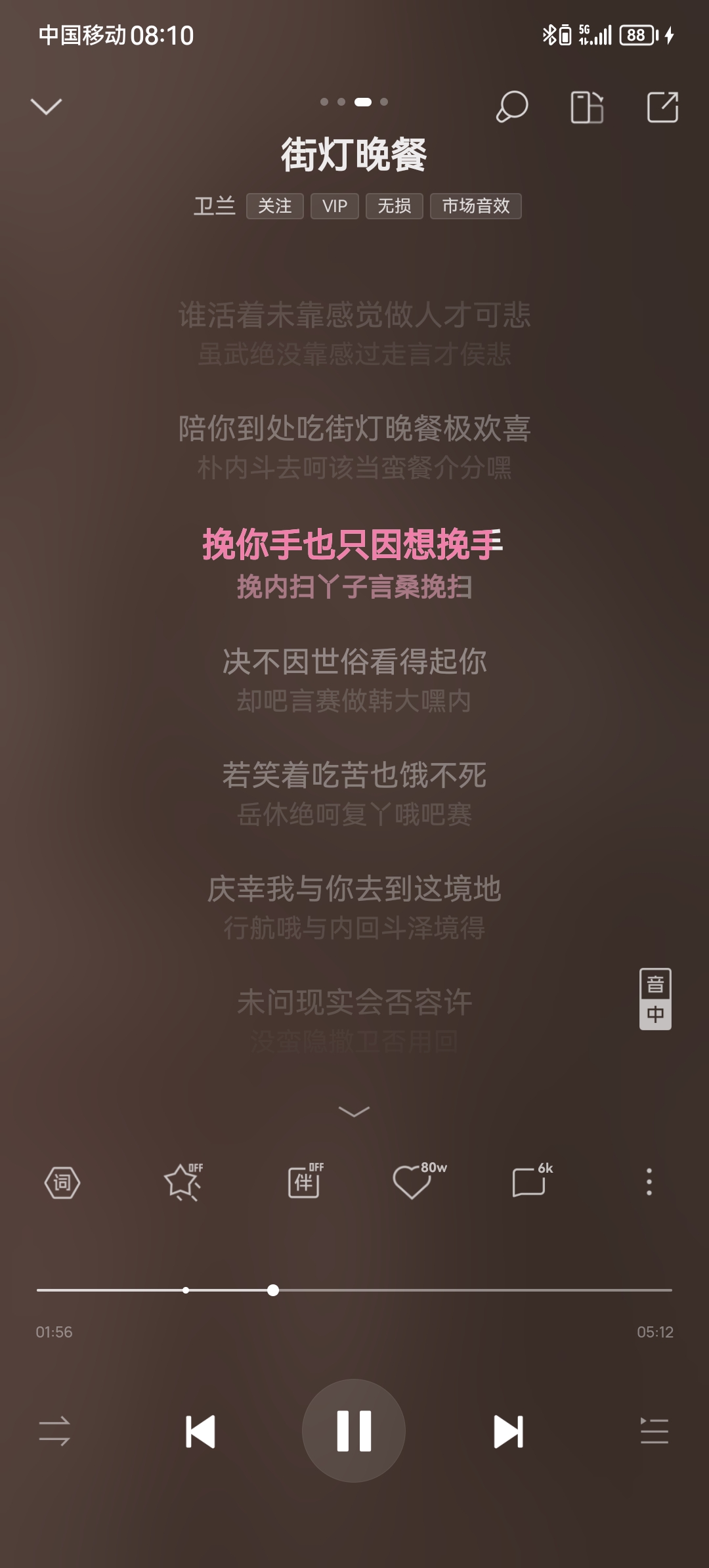Share this song via top-right icon
Viewport: 709px width, 1568px height.
[662, 107]
